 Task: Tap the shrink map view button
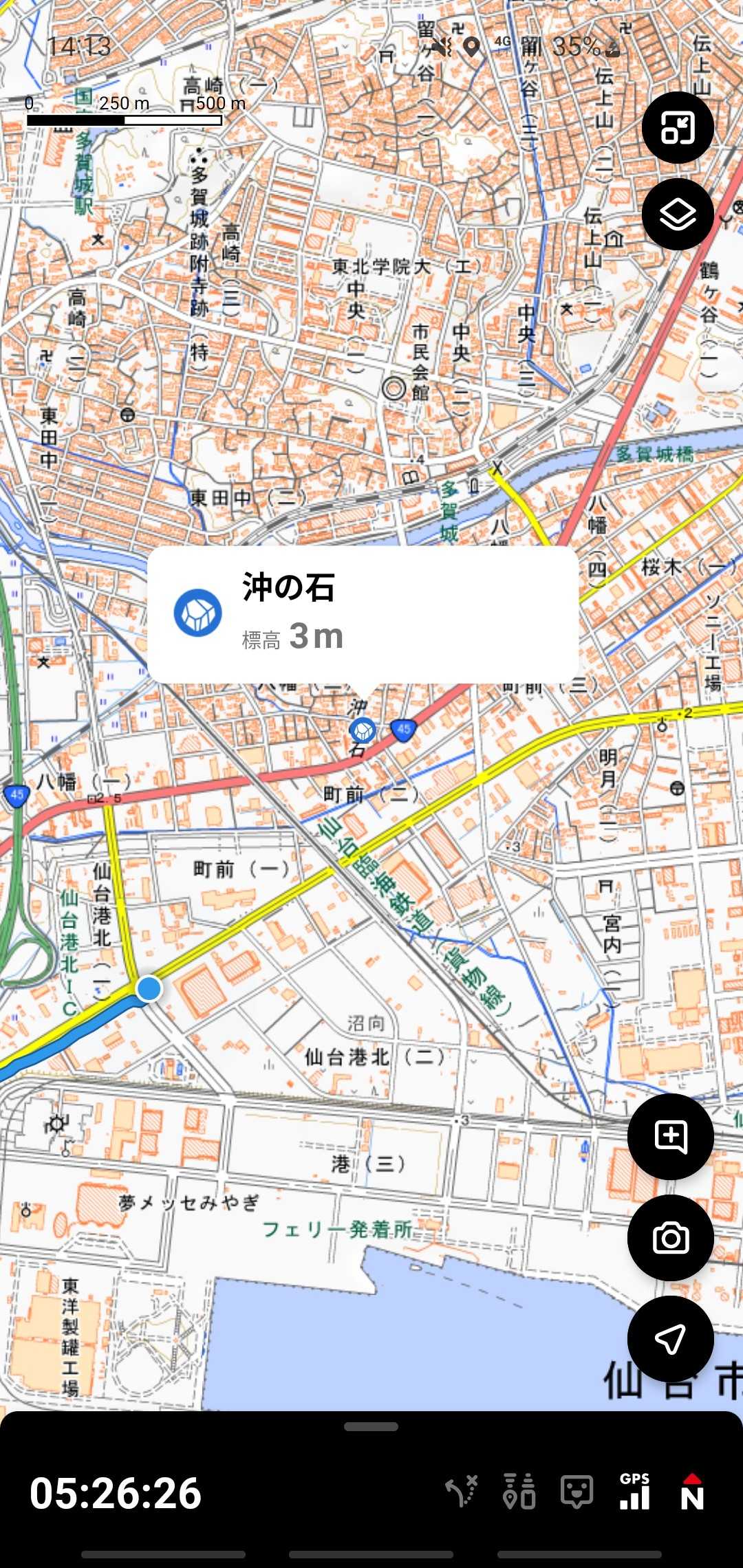pos(678,128)
